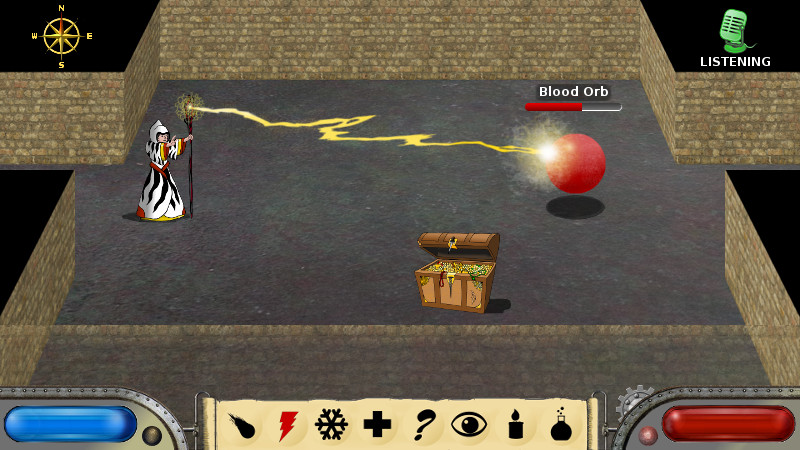This screenshot has height=450, width=800.
Task: Tap the question mark spell
Action: 424,425
